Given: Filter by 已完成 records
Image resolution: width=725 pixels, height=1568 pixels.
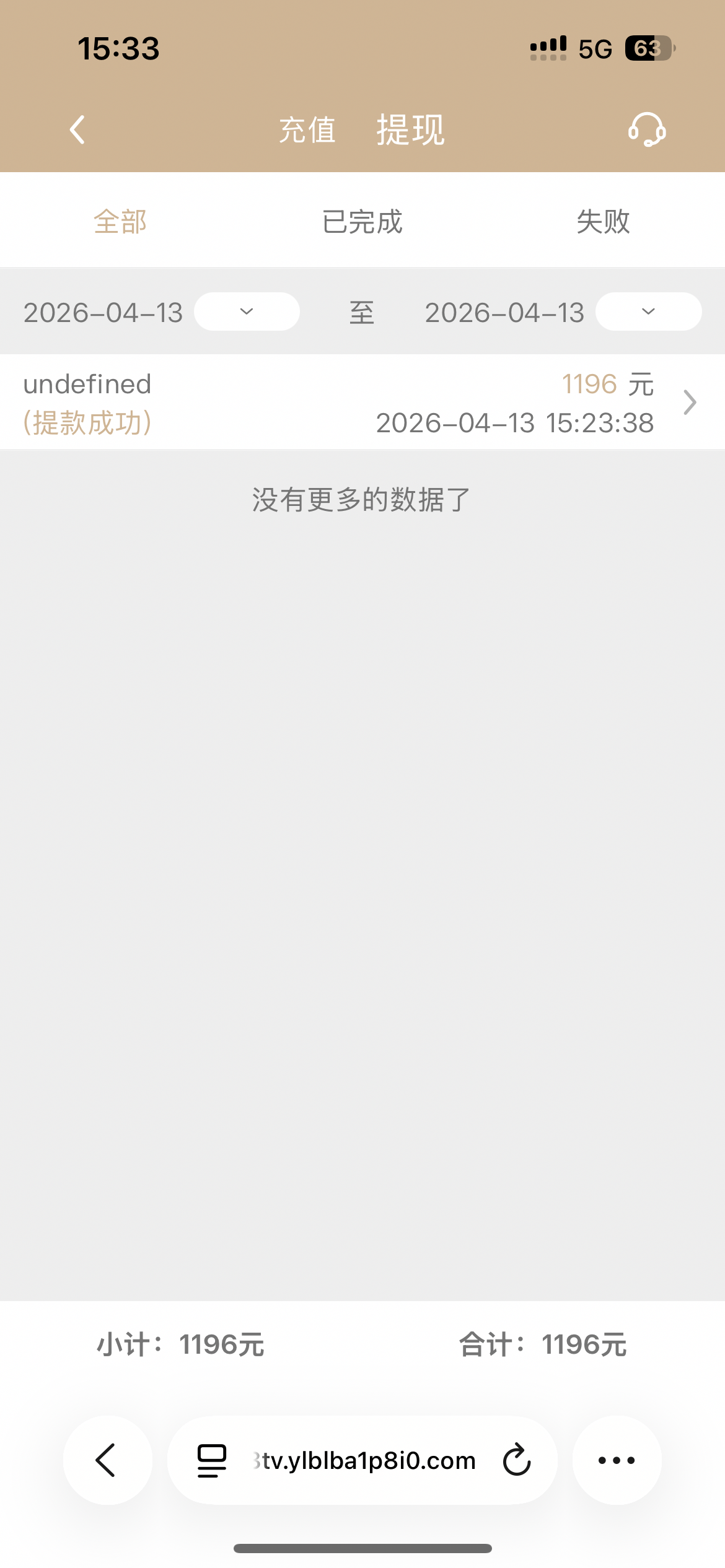Looking at the screenshot, I should click(x=362, y=222).
